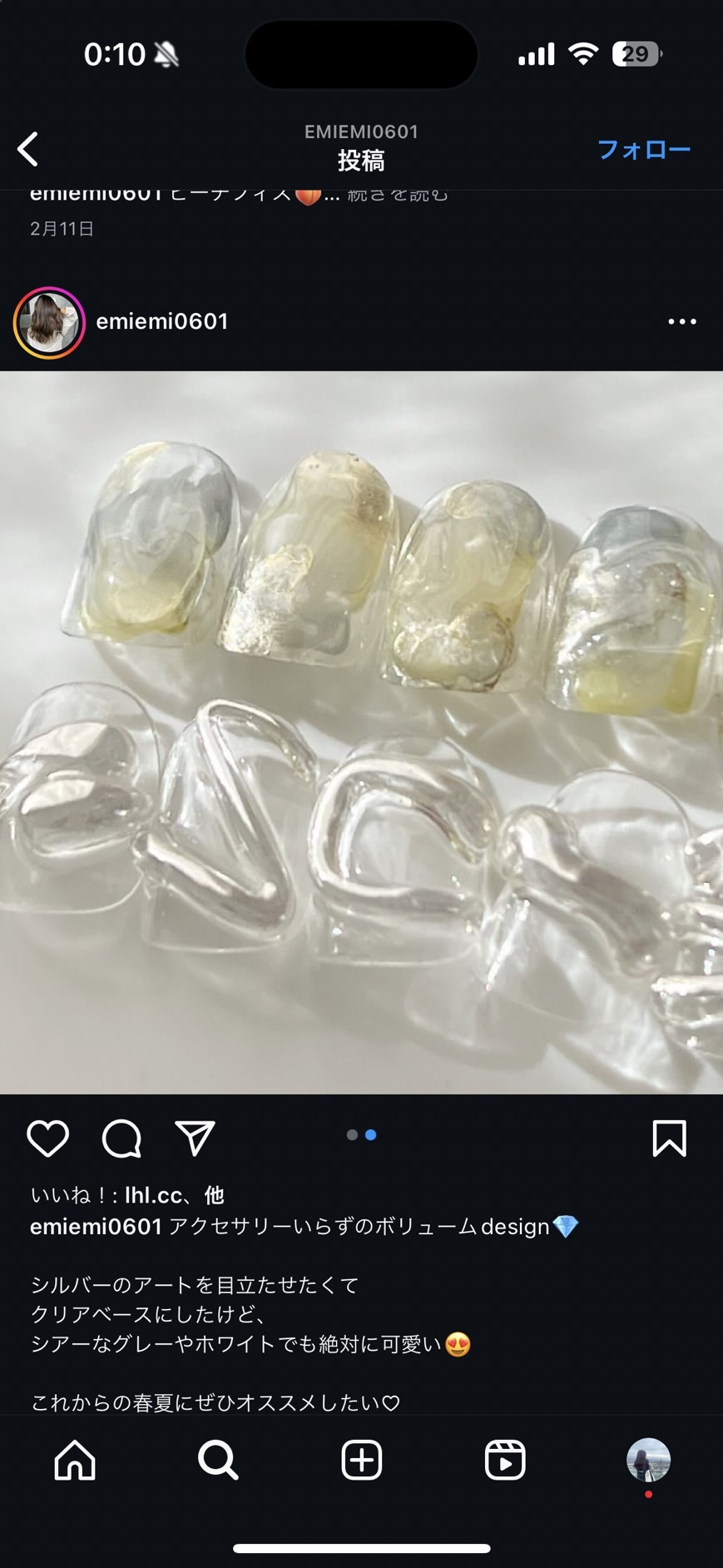The height and width of the screenshot is (1568, 723).
Task: Go back using the top-left arrow
Action: [x=28, y=150]
